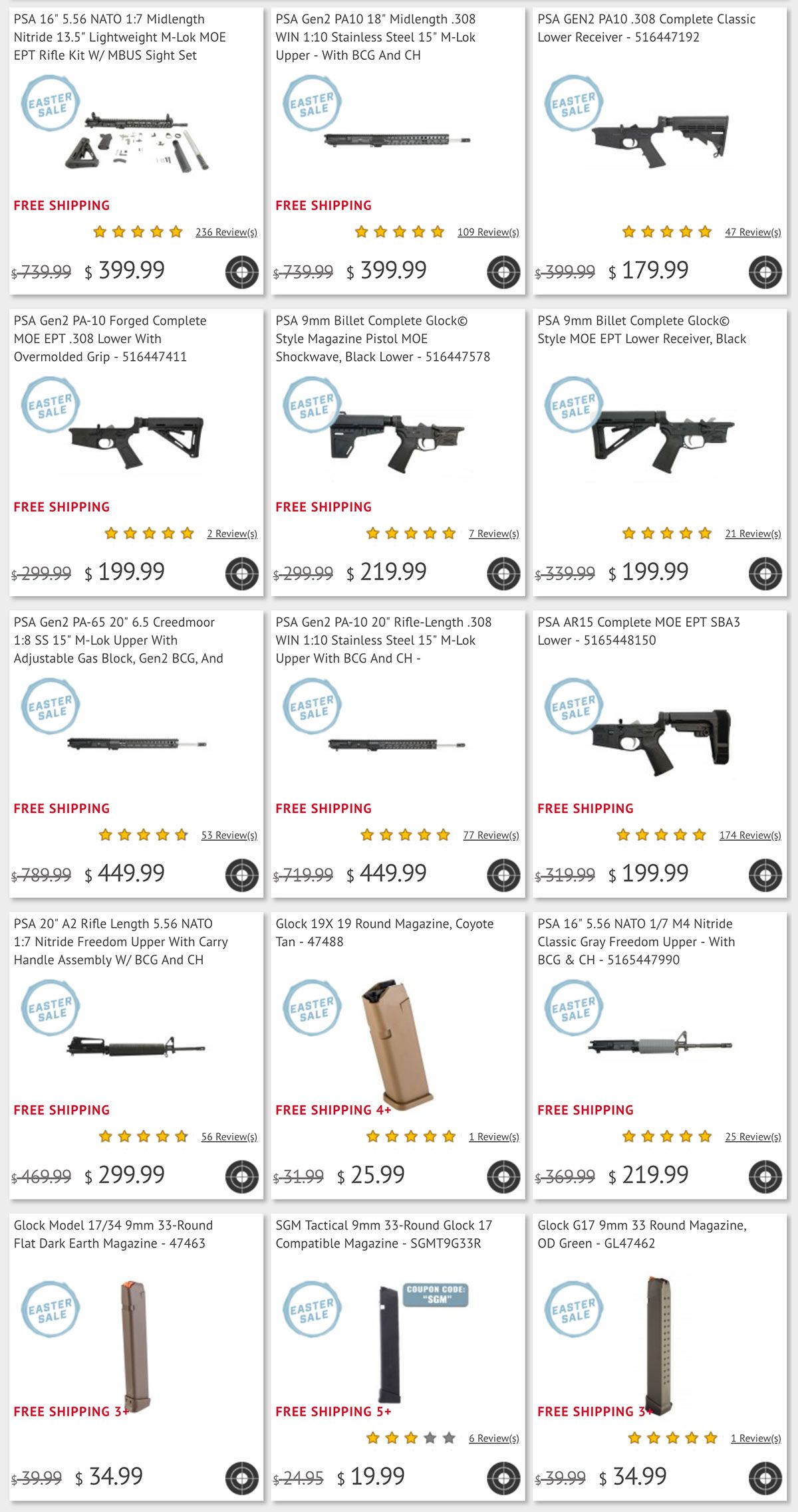The image size is (798, 1512).
Task: Select the PSA AR15 Complete MOE EPT SBA3 Lower
Action: (638, 631)
